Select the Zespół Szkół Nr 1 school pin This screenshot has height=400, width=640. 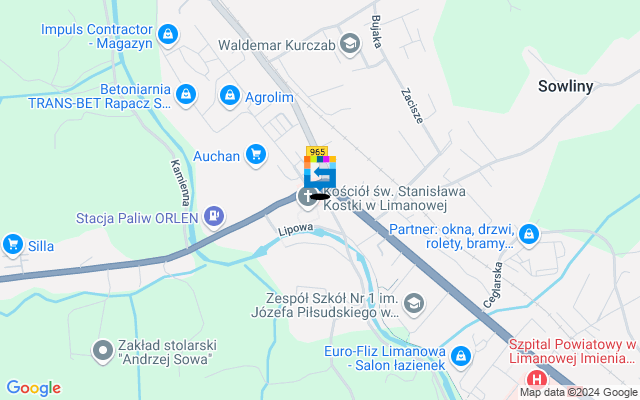[x=415, y=304]
